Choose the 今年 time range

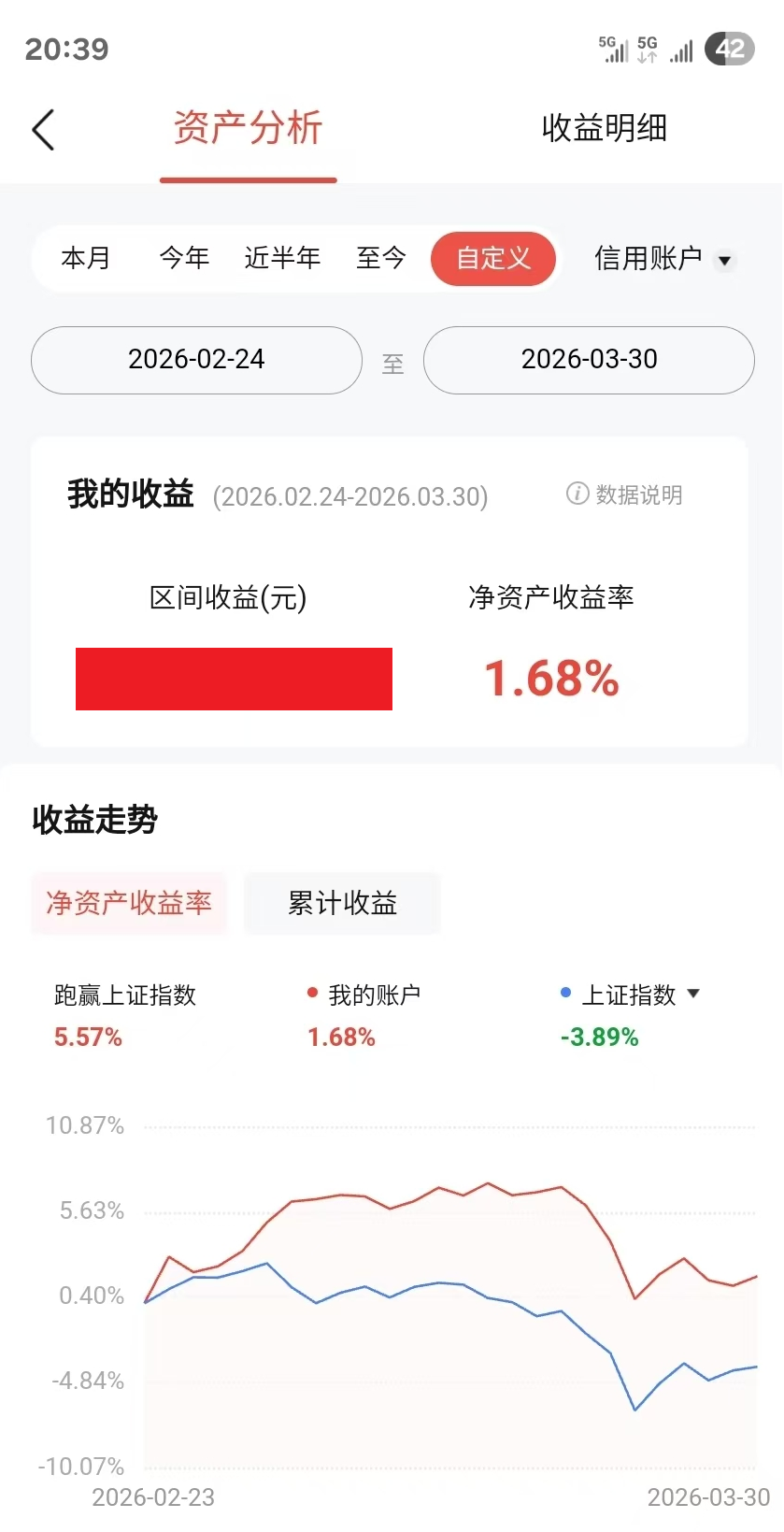pyautogui.click(x=184, y=258)
